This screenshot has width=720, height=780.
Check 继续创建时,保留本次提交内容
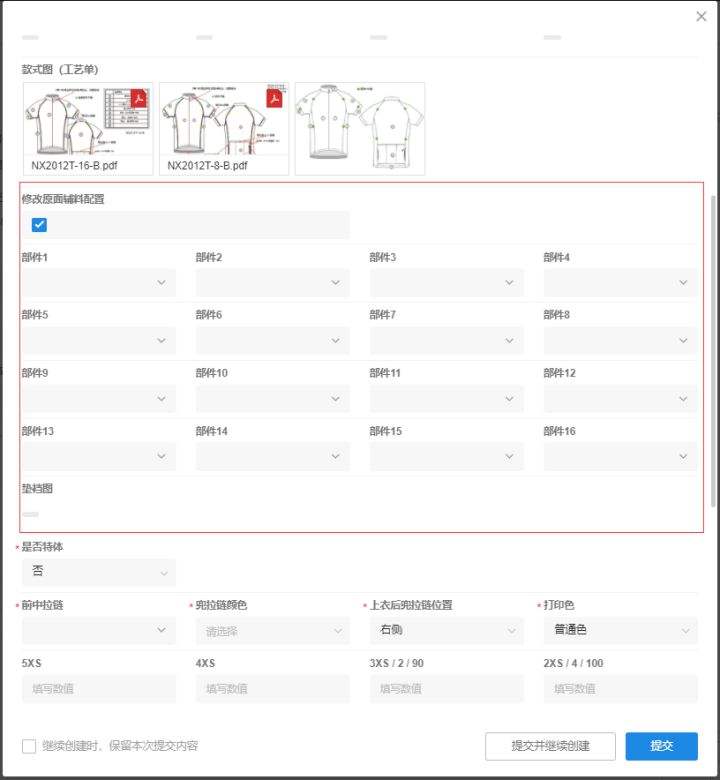coord(29,746)
